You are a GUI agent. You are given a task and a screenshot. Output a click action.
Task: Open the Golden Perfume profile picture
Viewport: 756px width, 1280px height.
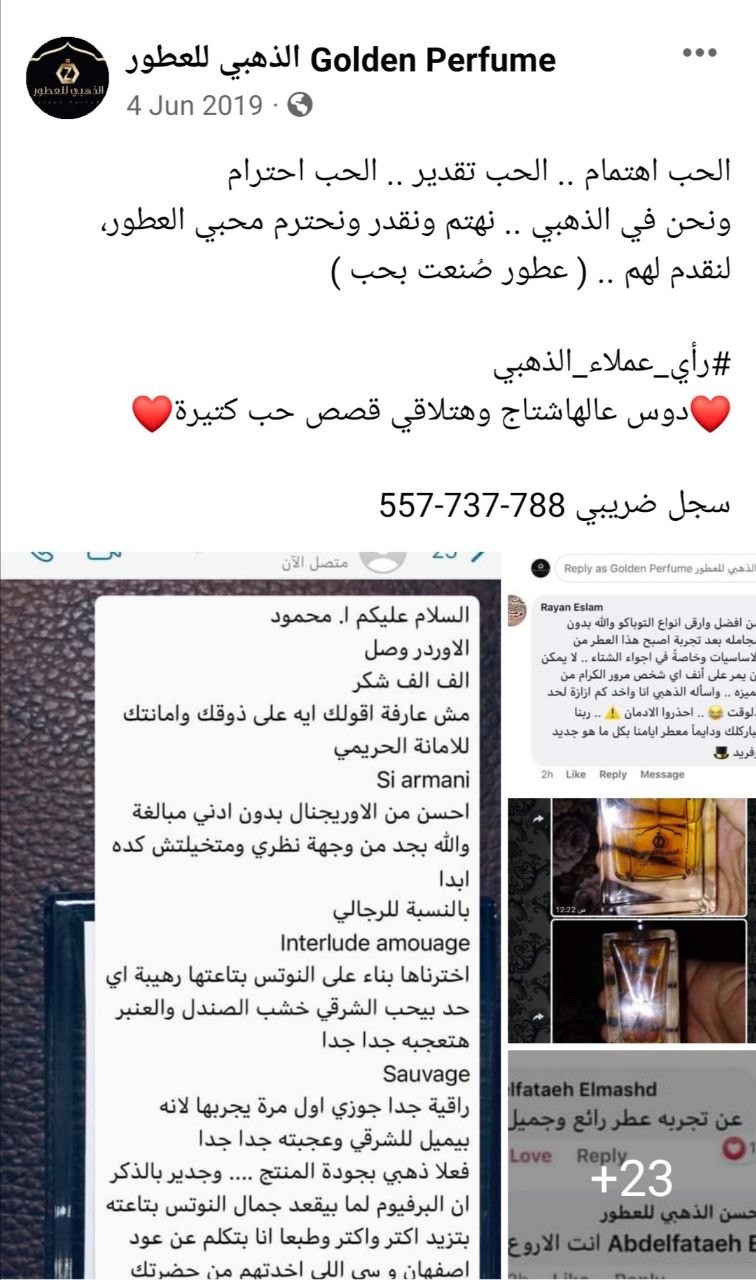click(67, 79)
